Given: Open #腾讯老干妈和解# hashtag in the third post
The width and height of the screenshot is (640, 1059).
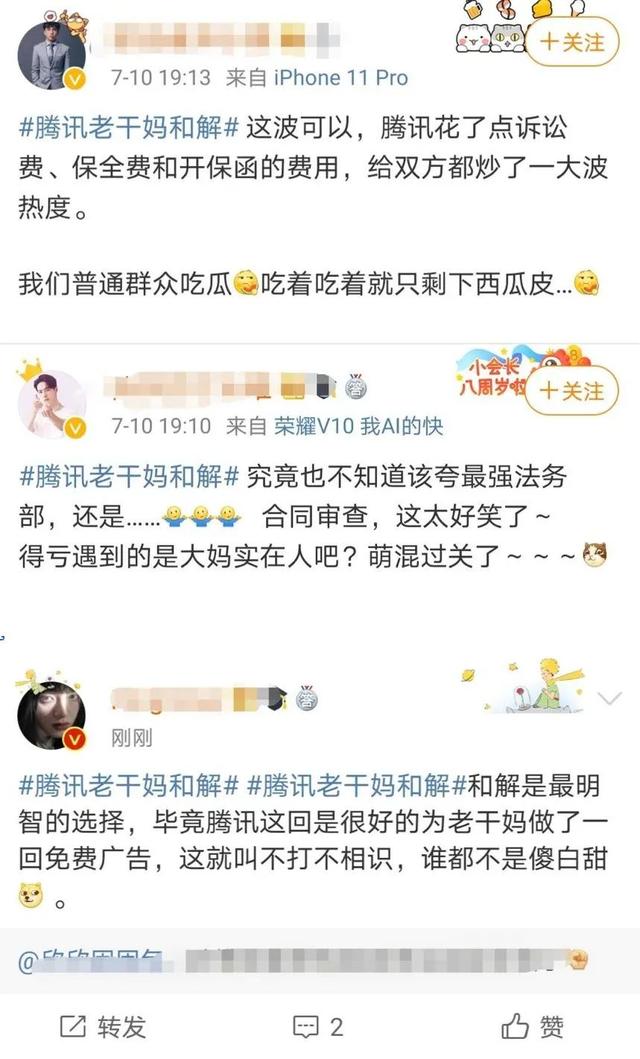Looking at the screenshot, I should pyautogui.click(x=130, y=781).
